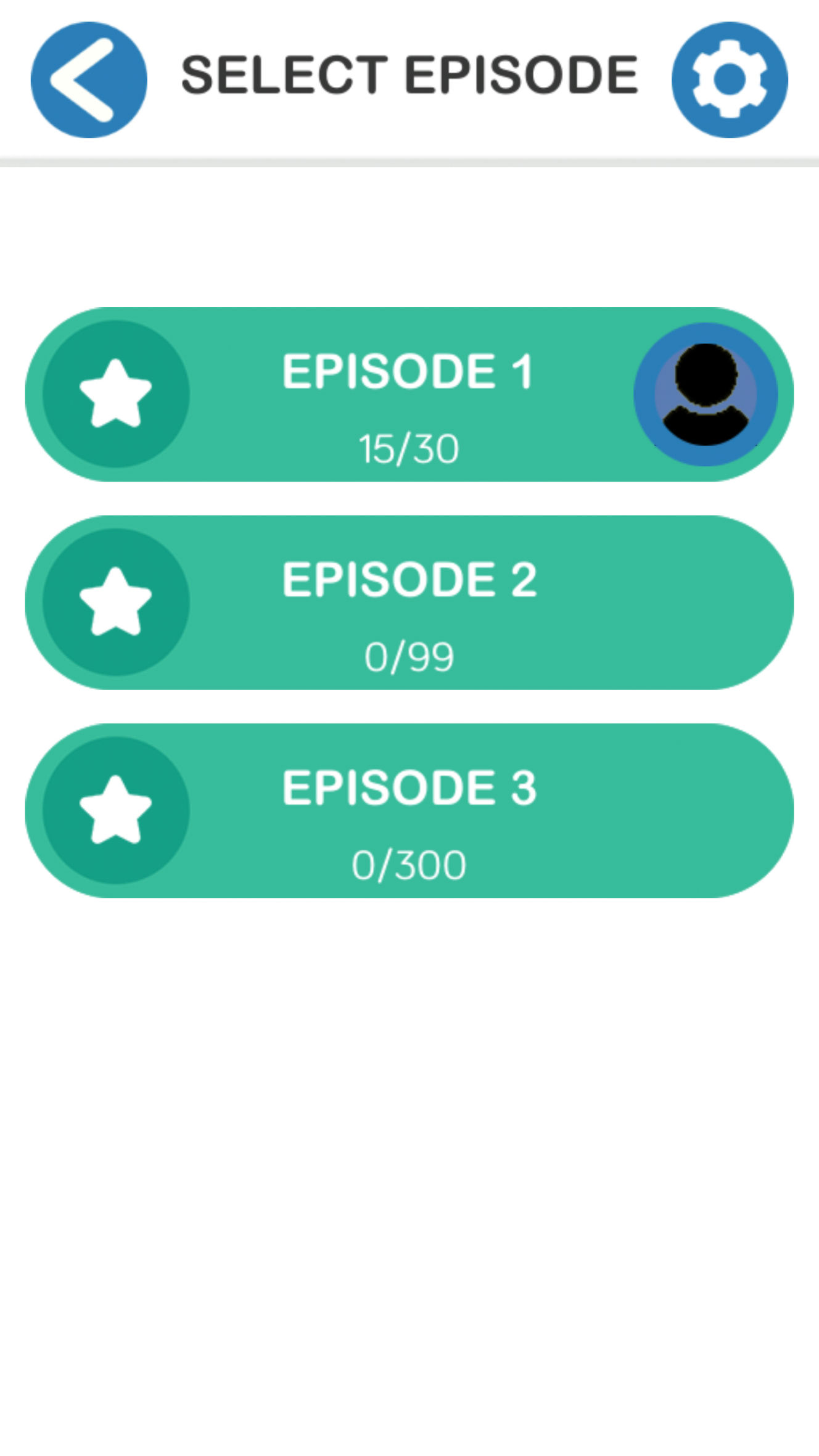Open settings via the gear icon
The height and width of the screenshot is (1456, 819).
pyautogui.click(x=730, y=80)
